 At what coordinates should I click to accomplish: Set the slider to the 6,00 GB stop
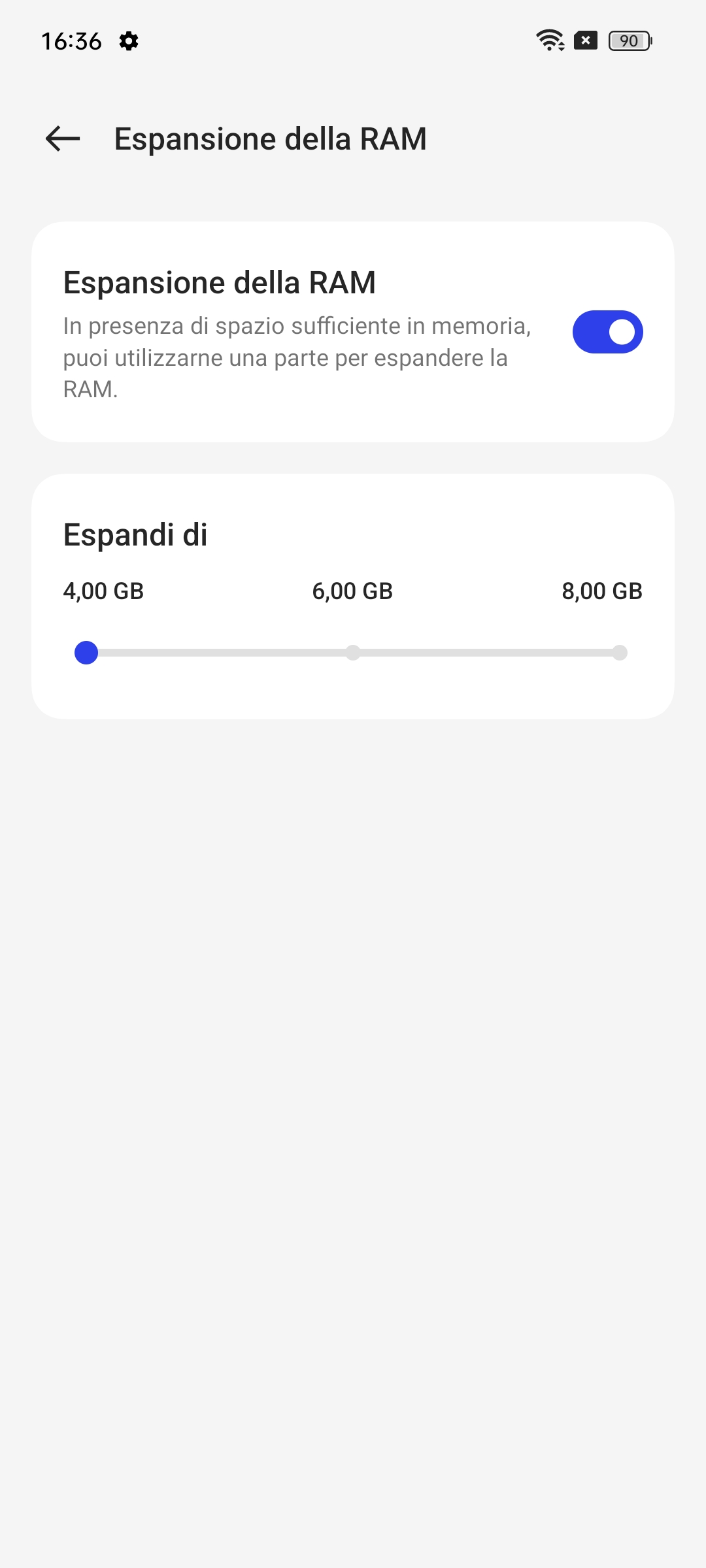tap(353, 653)
